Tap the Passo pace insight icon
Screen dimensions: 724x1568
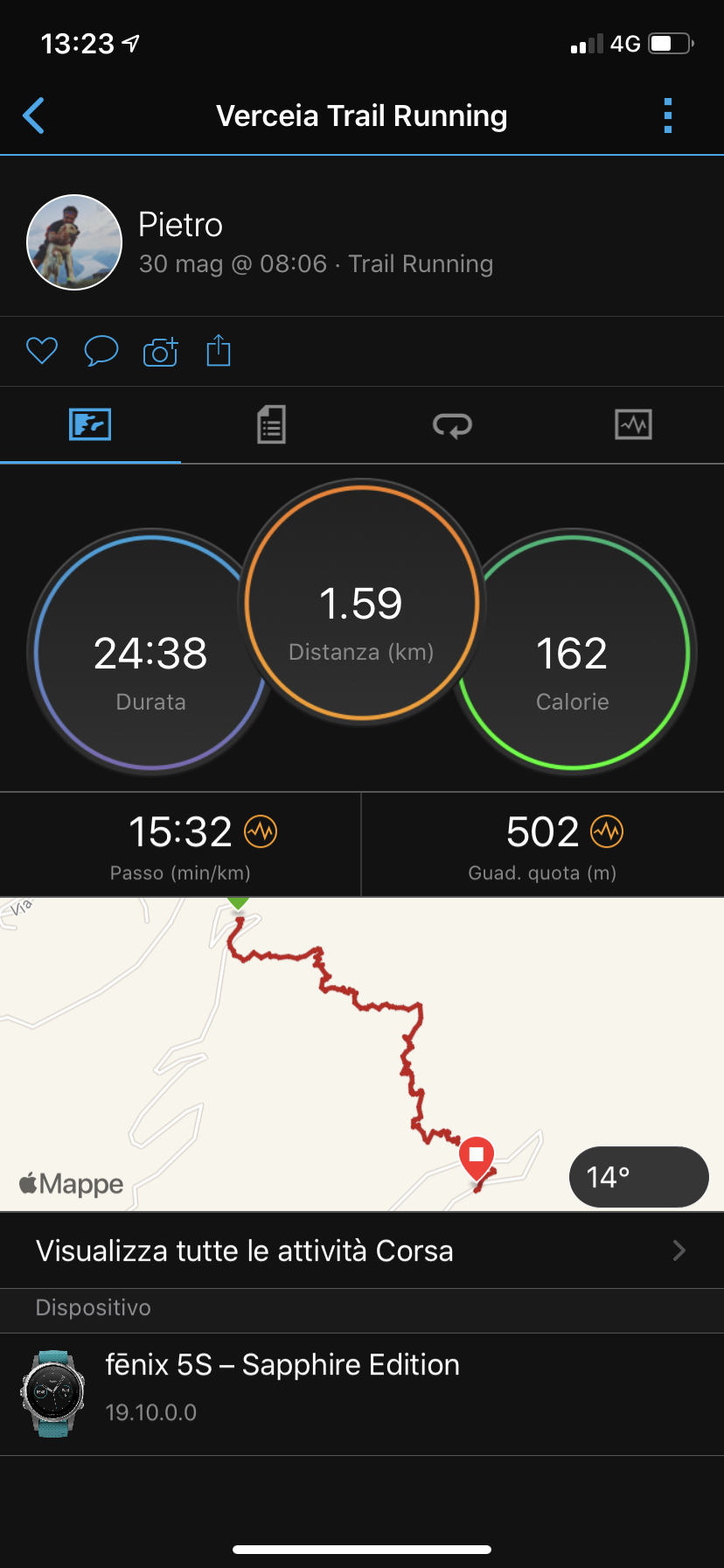(261, 831)
